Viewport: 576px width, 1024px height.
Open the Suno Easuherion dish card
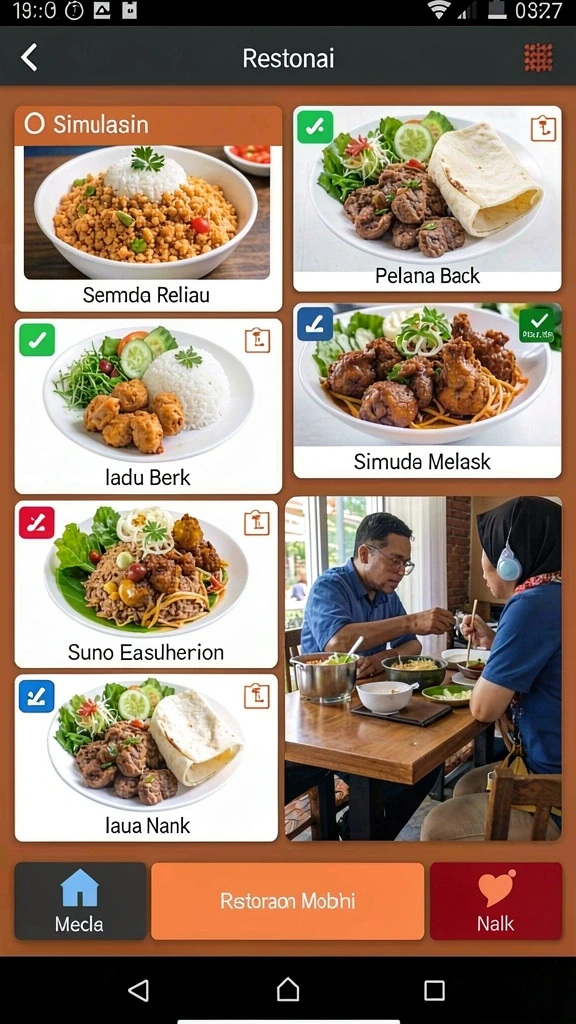(146, 584)
